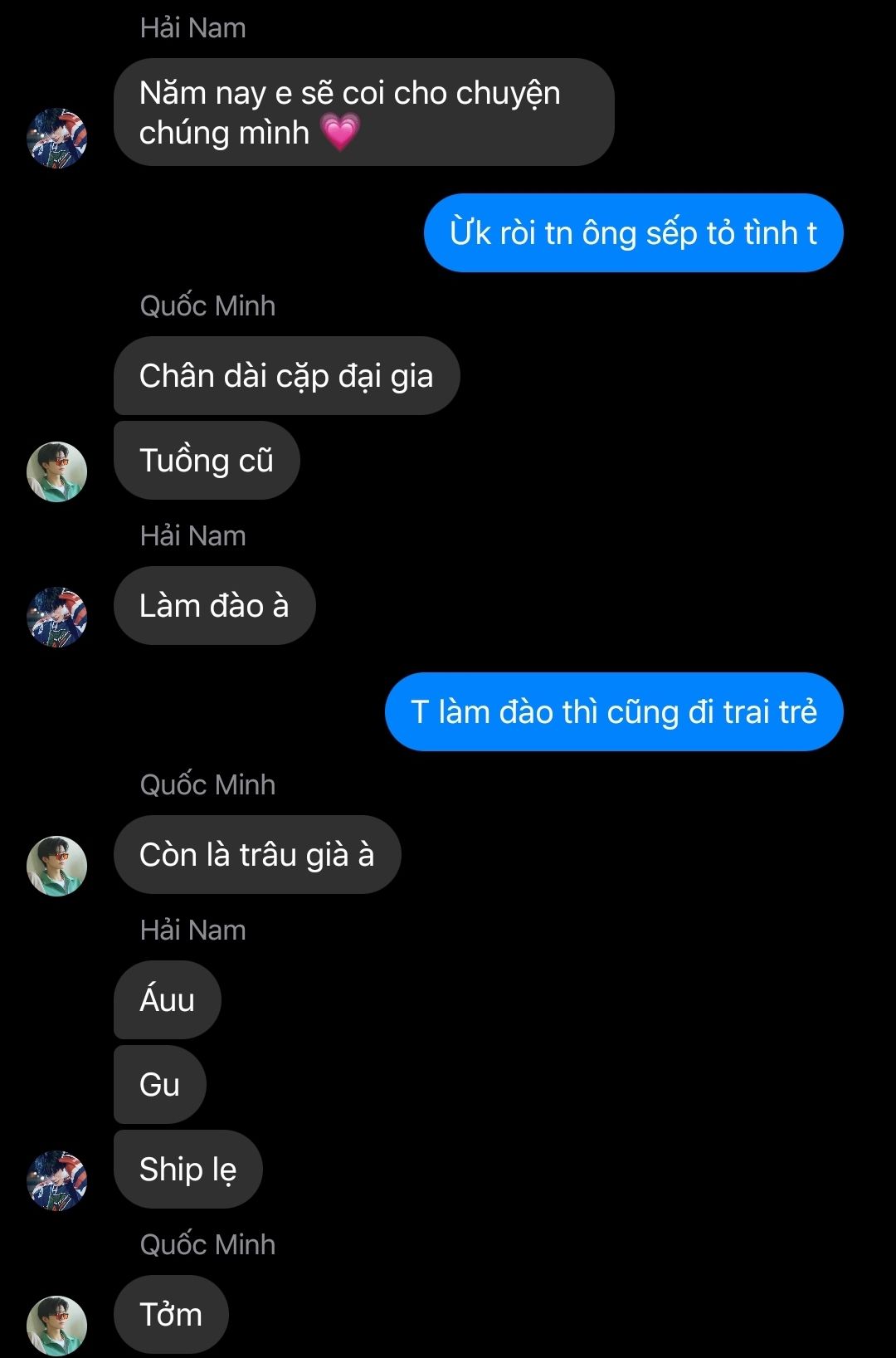Open Quốc Minh's avatar beside "Còn là trâu già à"
Viewport: 896px width, 1358px height.
57,866
